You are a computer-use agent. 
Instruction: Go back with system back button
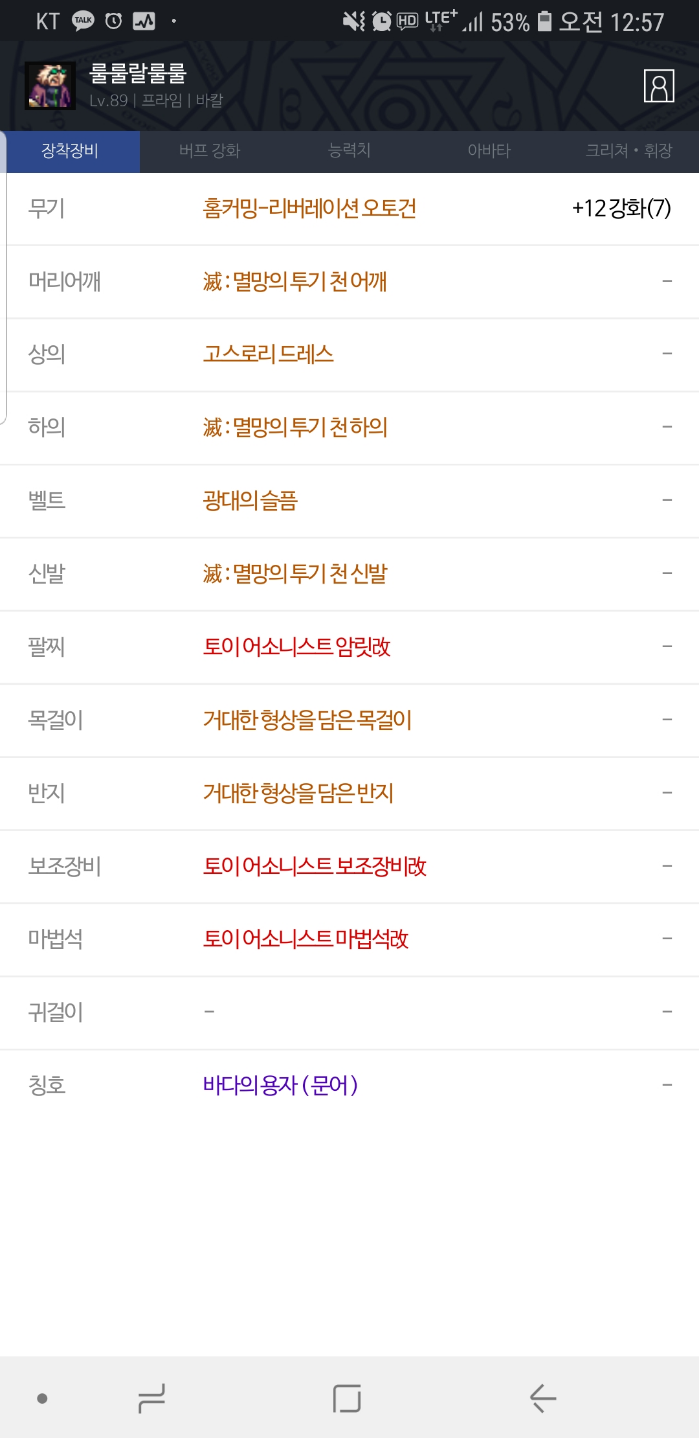(x=542, y=1398)
